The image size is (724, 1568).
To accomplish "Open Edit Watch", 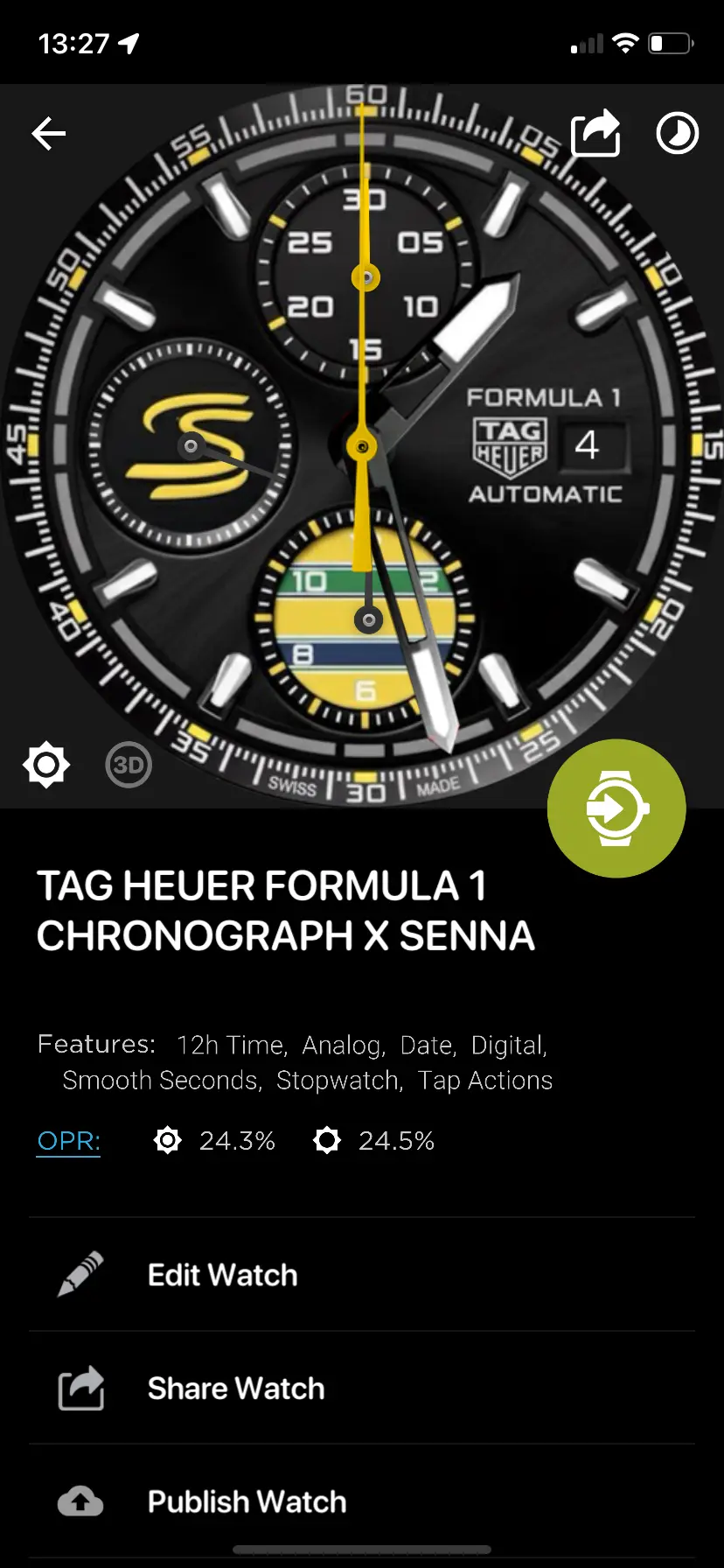I will (x=222, y=1275).
